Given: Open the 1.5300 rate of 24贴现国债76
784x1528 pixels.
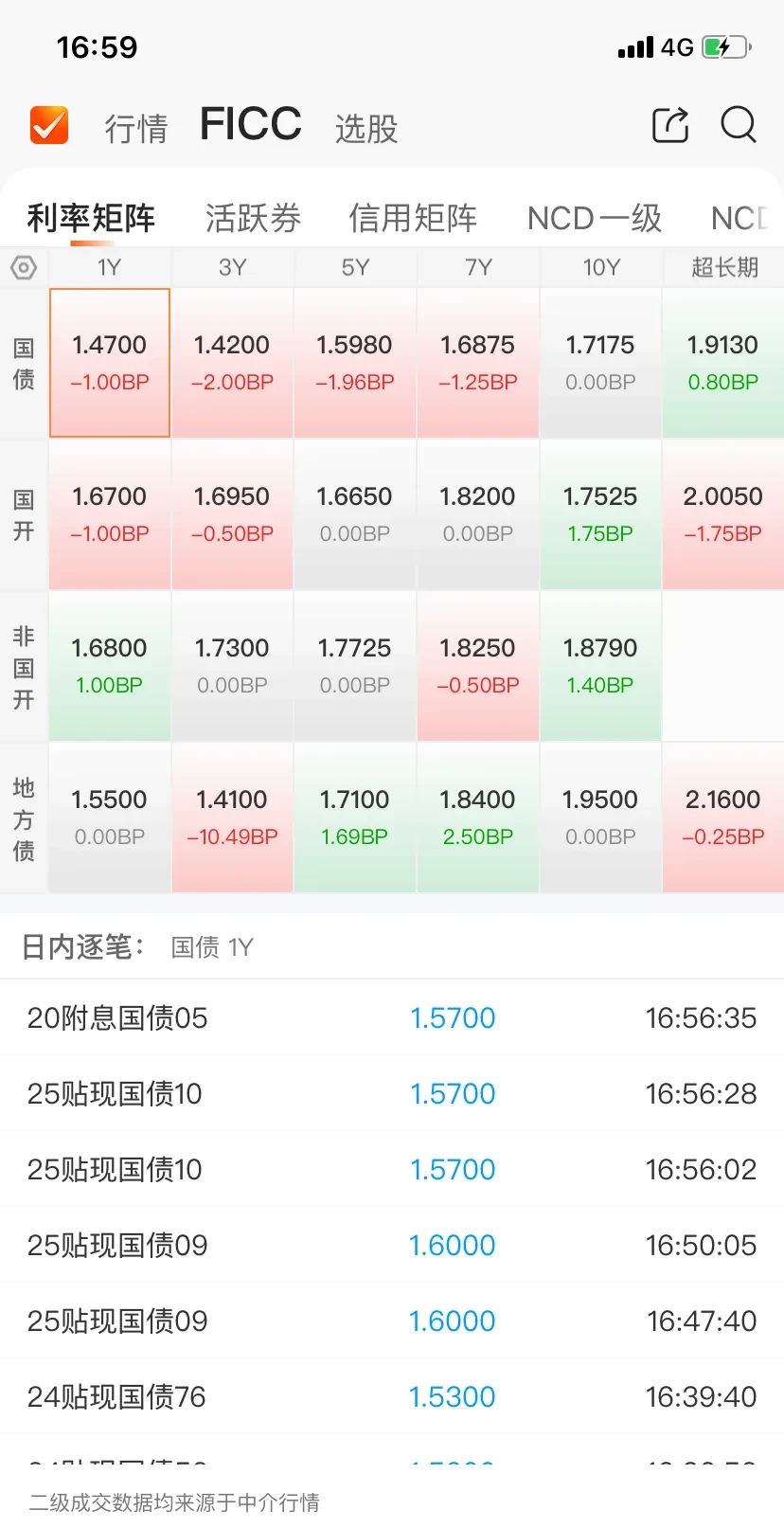Looking at the screenshot, I should 453,1396.
